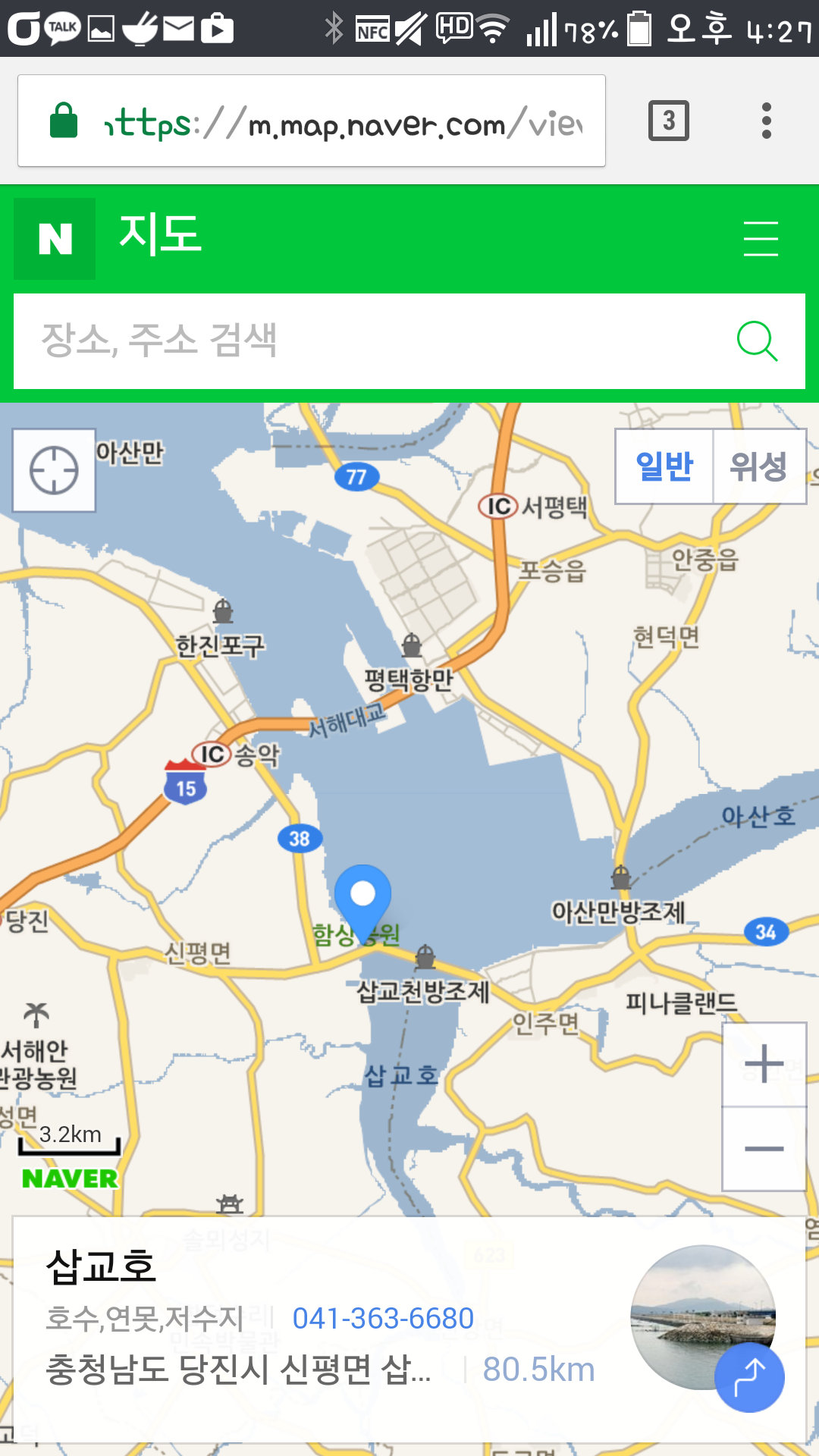The width and height of the screenshot is (819, 1456).
Task: Zoom out with the minus button
Action: click(x=764, y=1149)
